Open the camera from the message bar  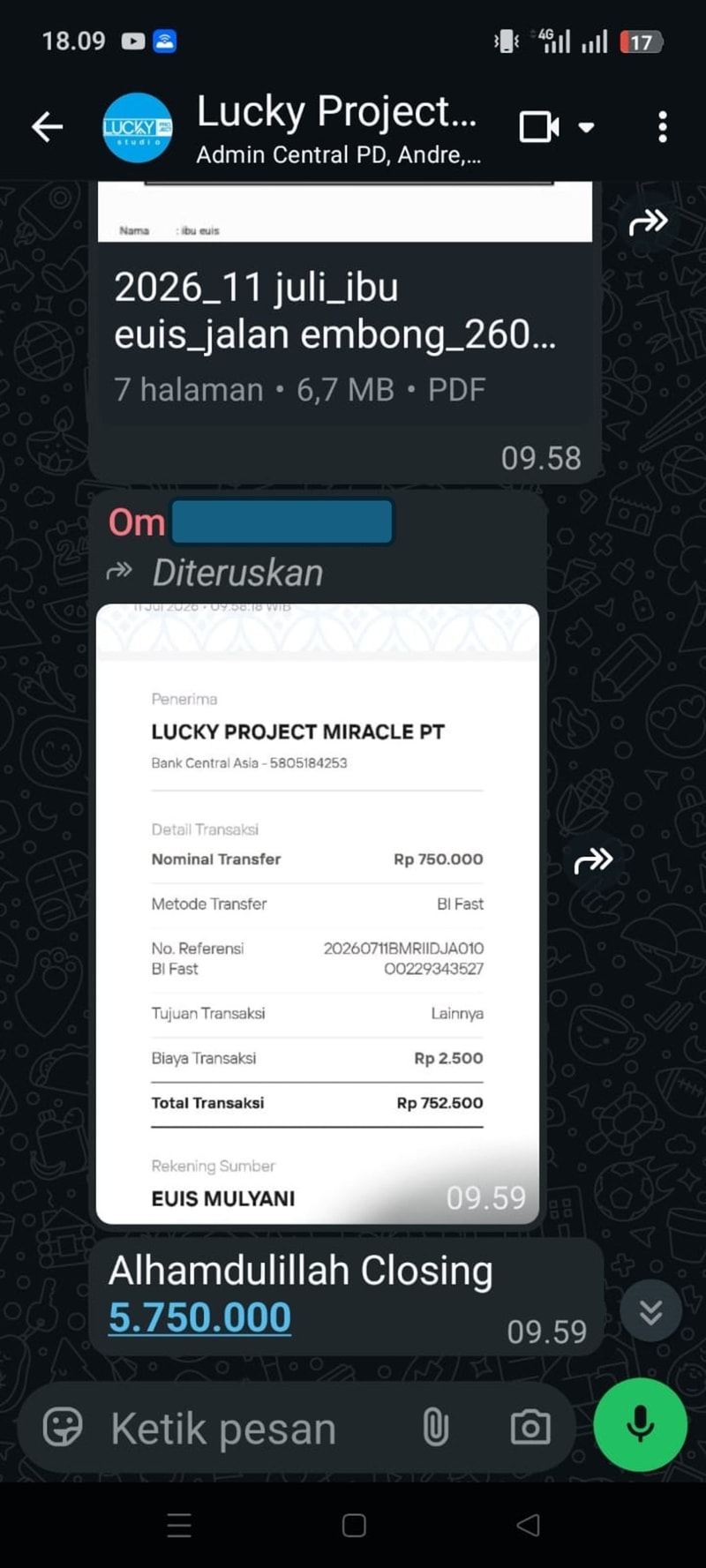(x=530, y=1427)
